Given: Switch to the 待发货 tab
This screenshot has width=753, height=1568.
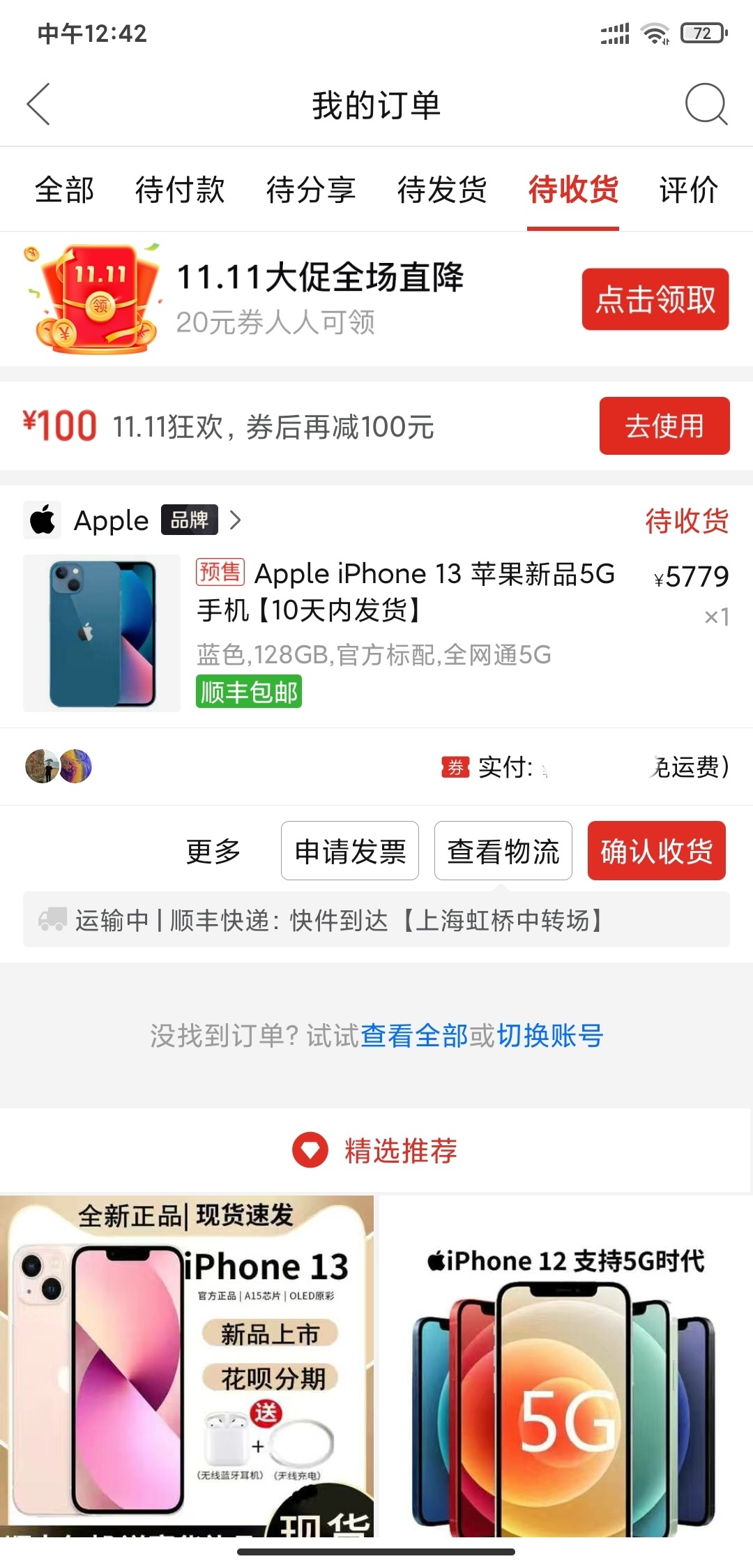Looking at the screenshot, I should click(x=442, y=190).
